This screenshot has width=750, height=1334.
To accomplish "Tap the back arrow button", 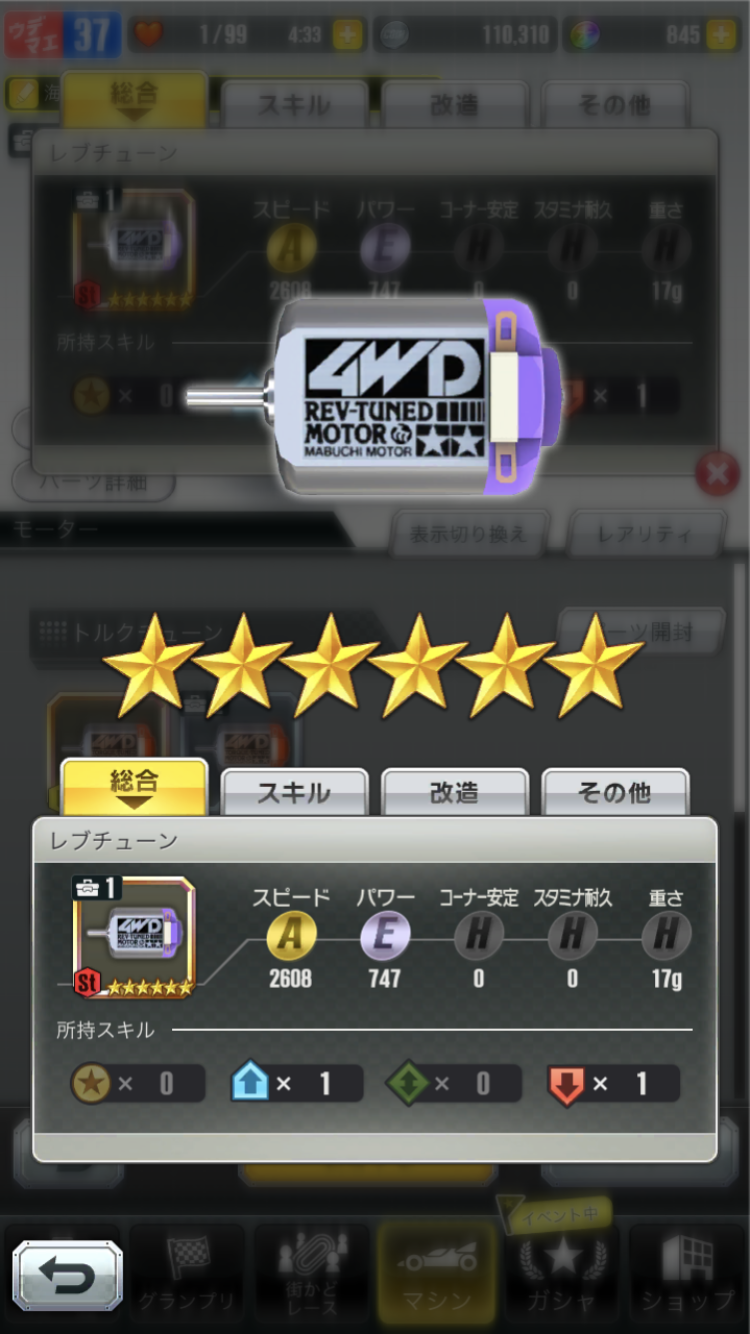I will coord(68,1275).
